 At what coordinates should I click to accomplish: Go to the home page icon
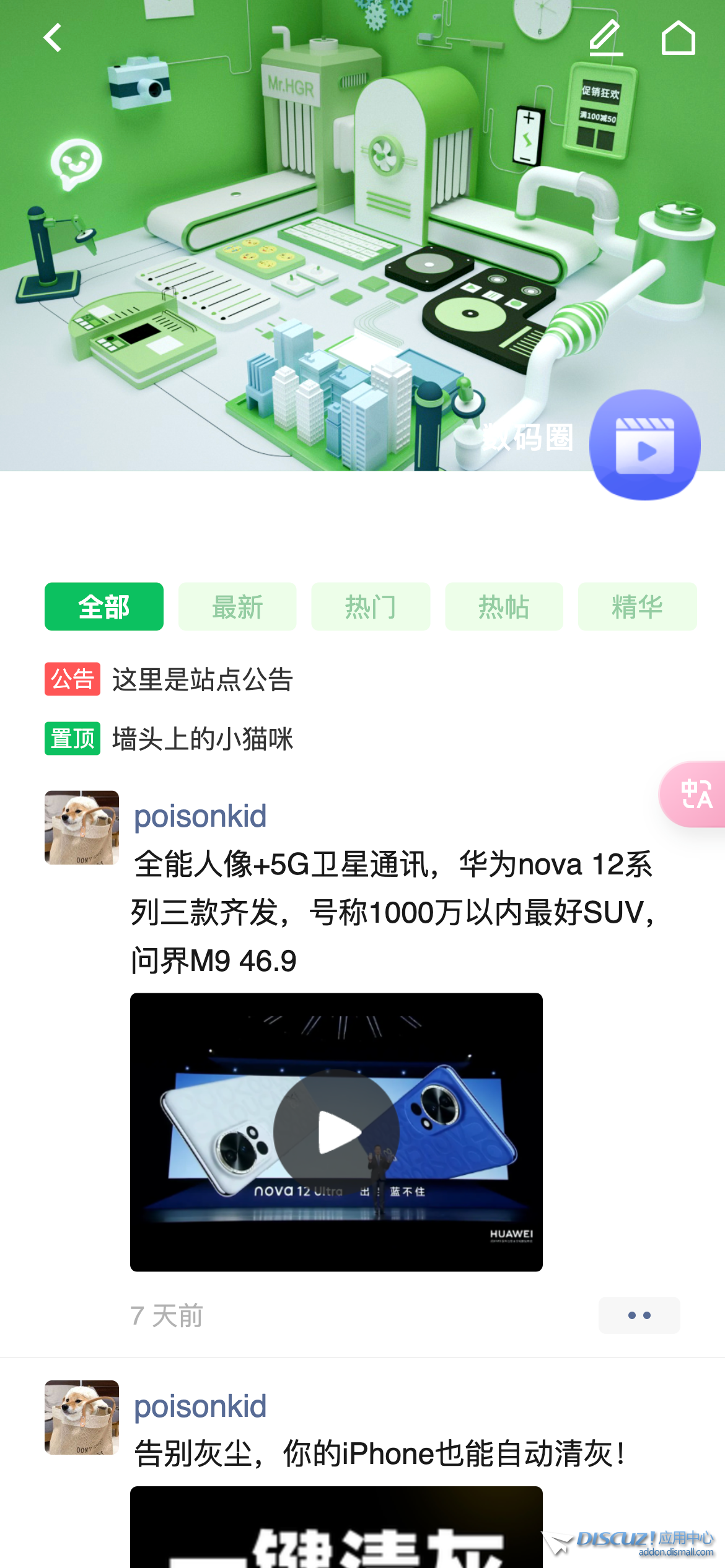(678, 38)
